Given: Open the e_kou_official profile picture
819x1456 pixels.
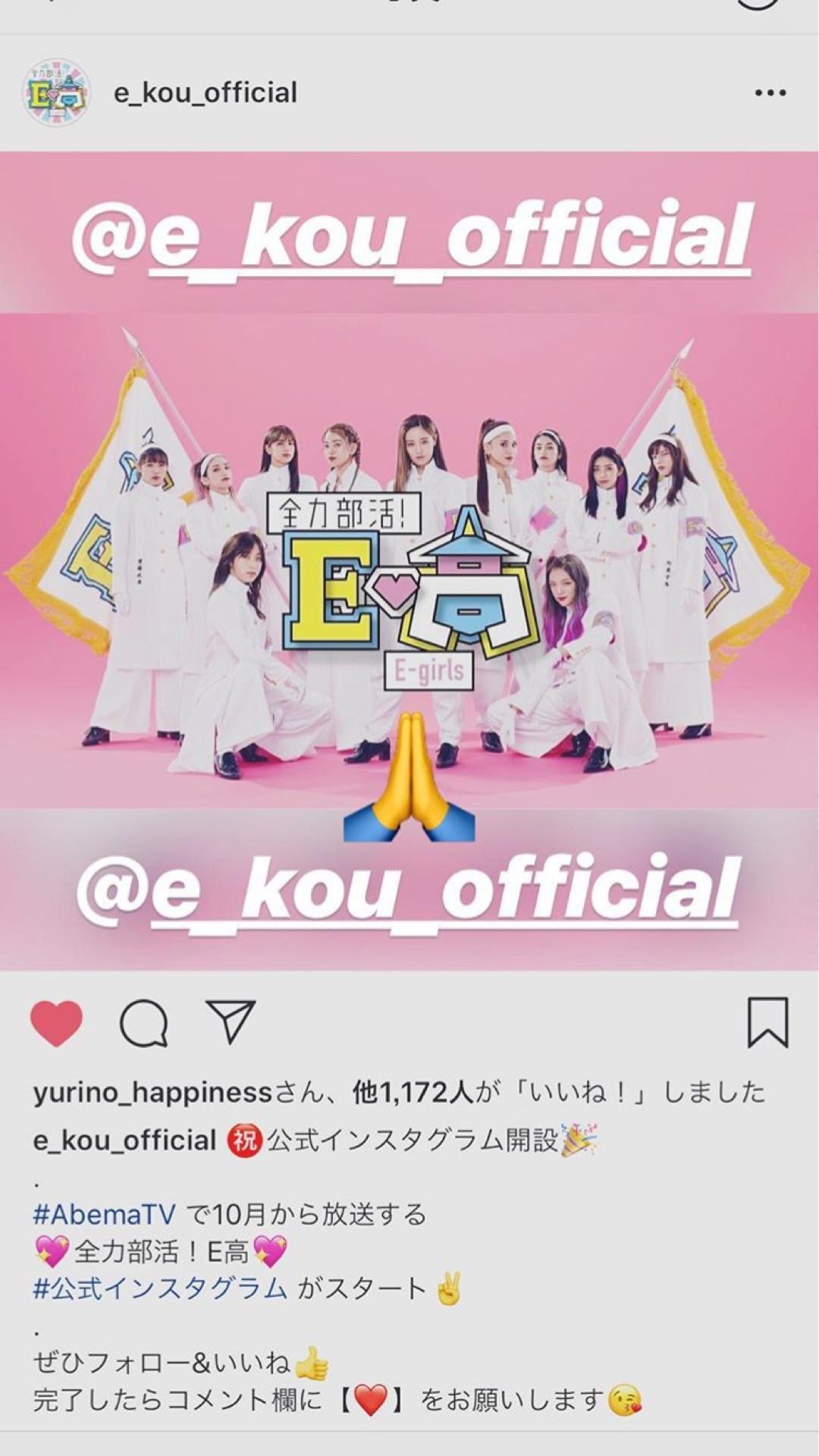Looking at the screenshot, I should (x=57, y=93).
